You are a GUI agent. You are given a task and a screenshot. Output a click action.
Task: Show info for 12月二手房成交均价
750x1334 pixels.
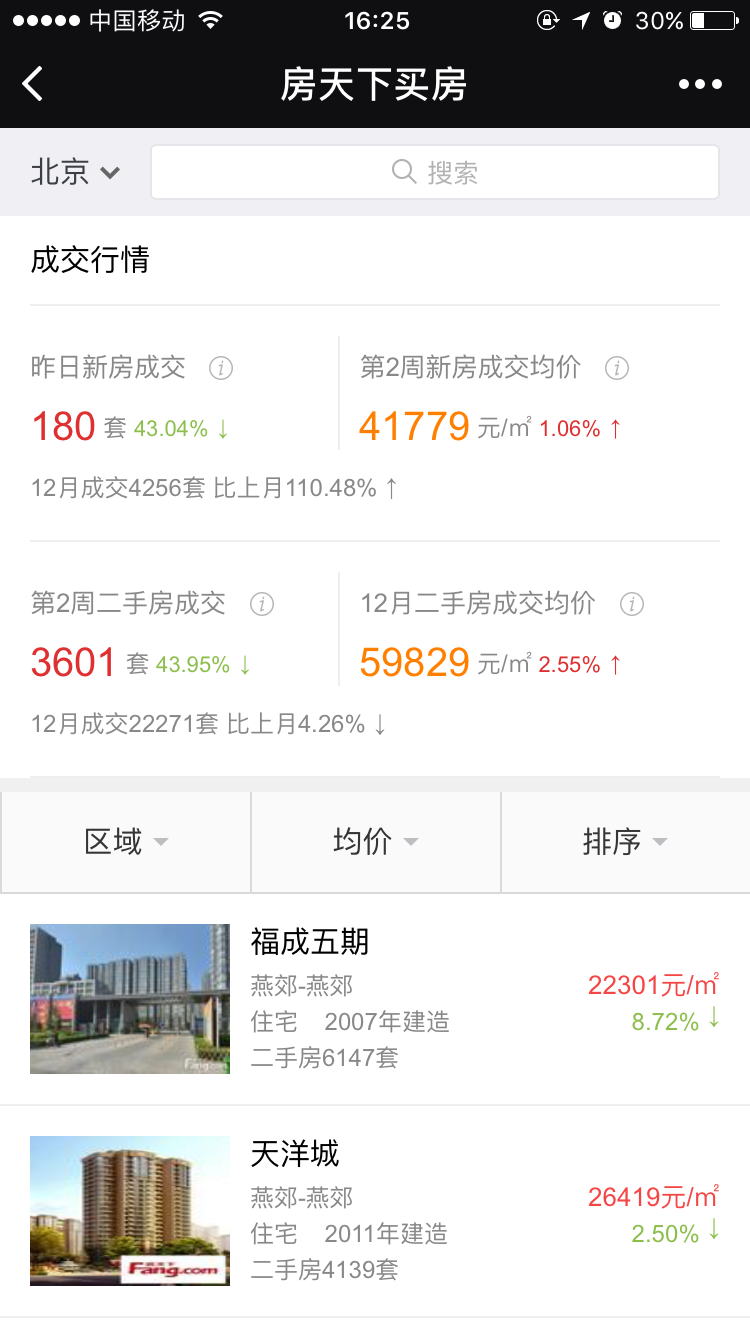631,604
